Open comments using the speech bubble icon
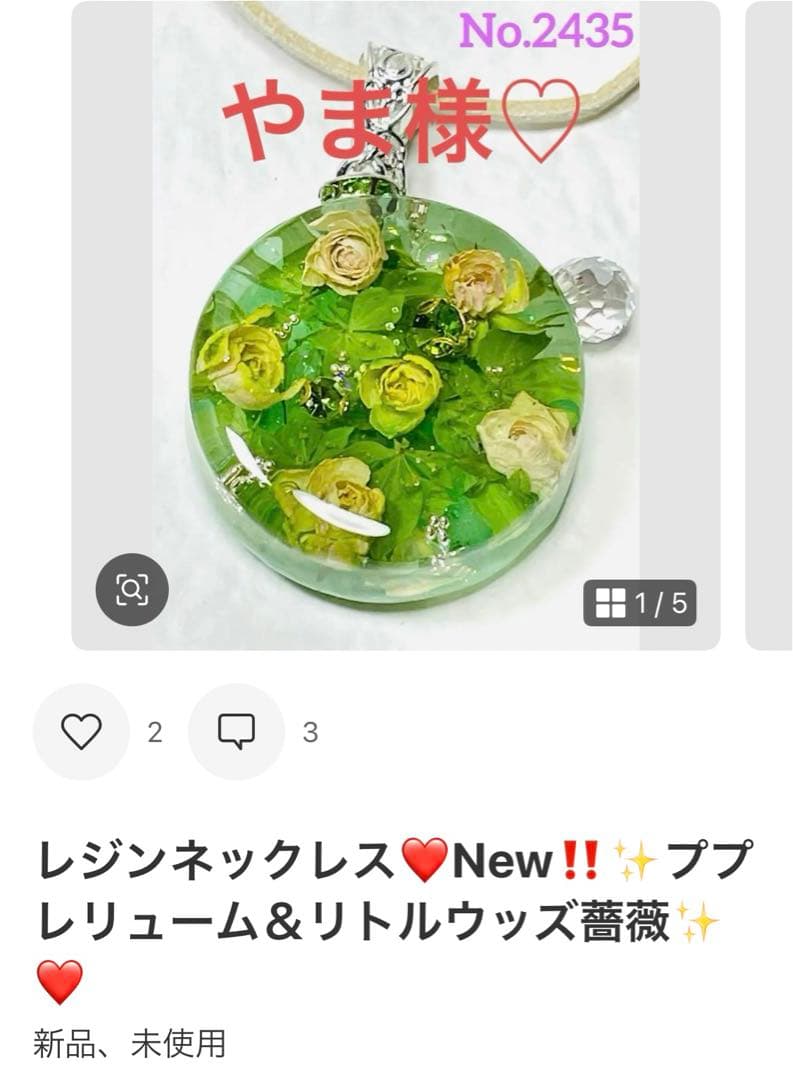793x1080 pixels. pos(236,732)
